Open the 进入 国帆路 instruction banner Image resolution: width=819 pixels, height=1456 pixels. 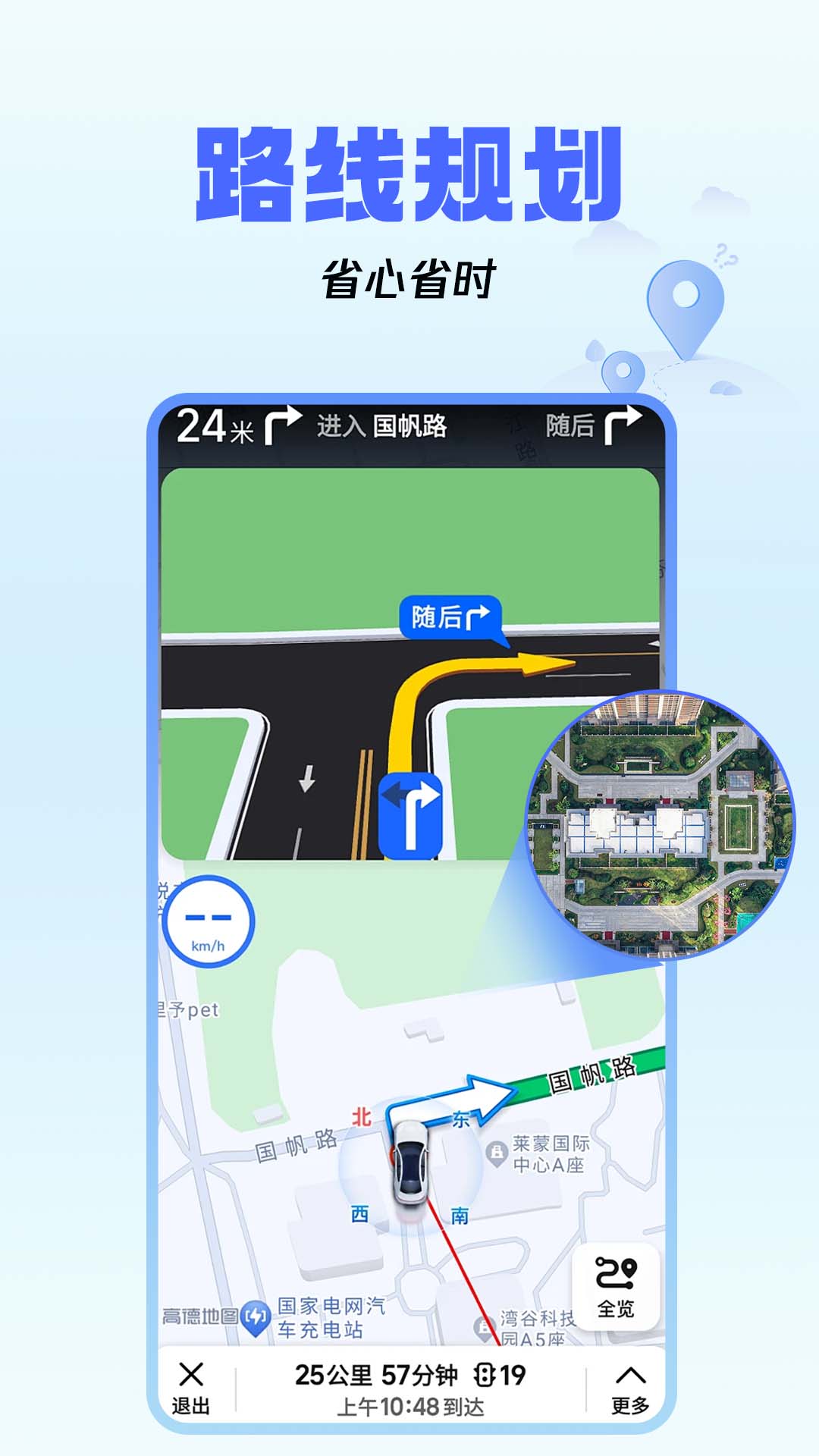[x=384, y=426]
